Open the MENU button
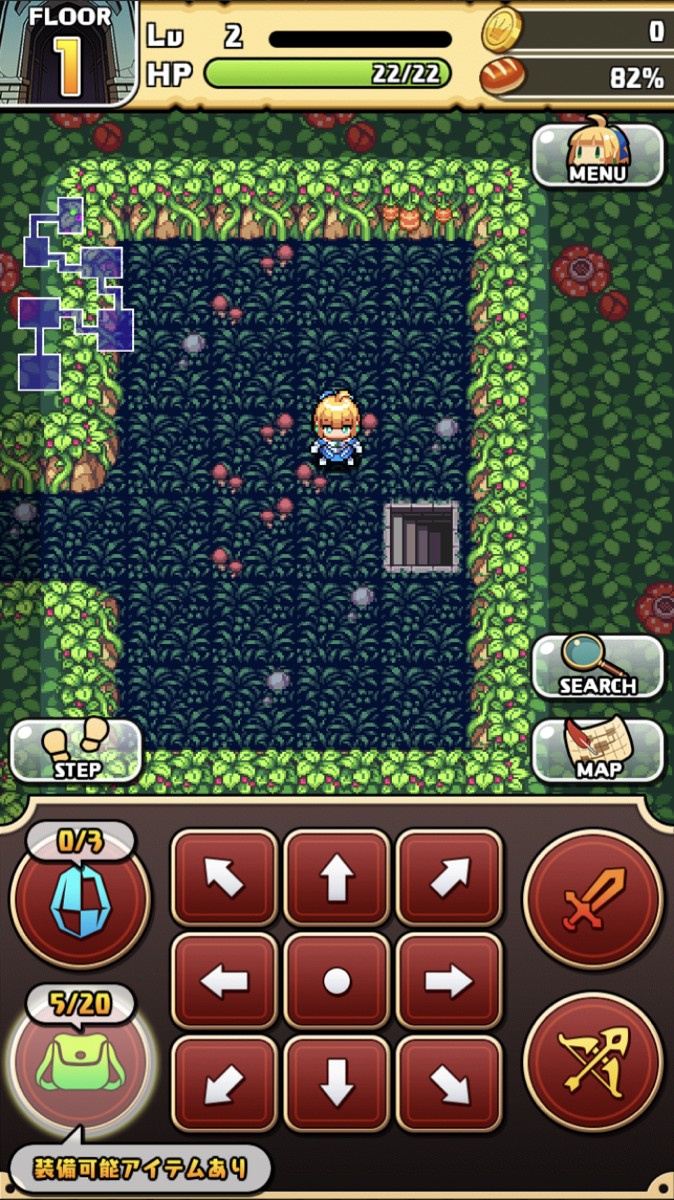The width and height of the screenshot is (674, 1200). pyautogui.click(x=597, y=156)
